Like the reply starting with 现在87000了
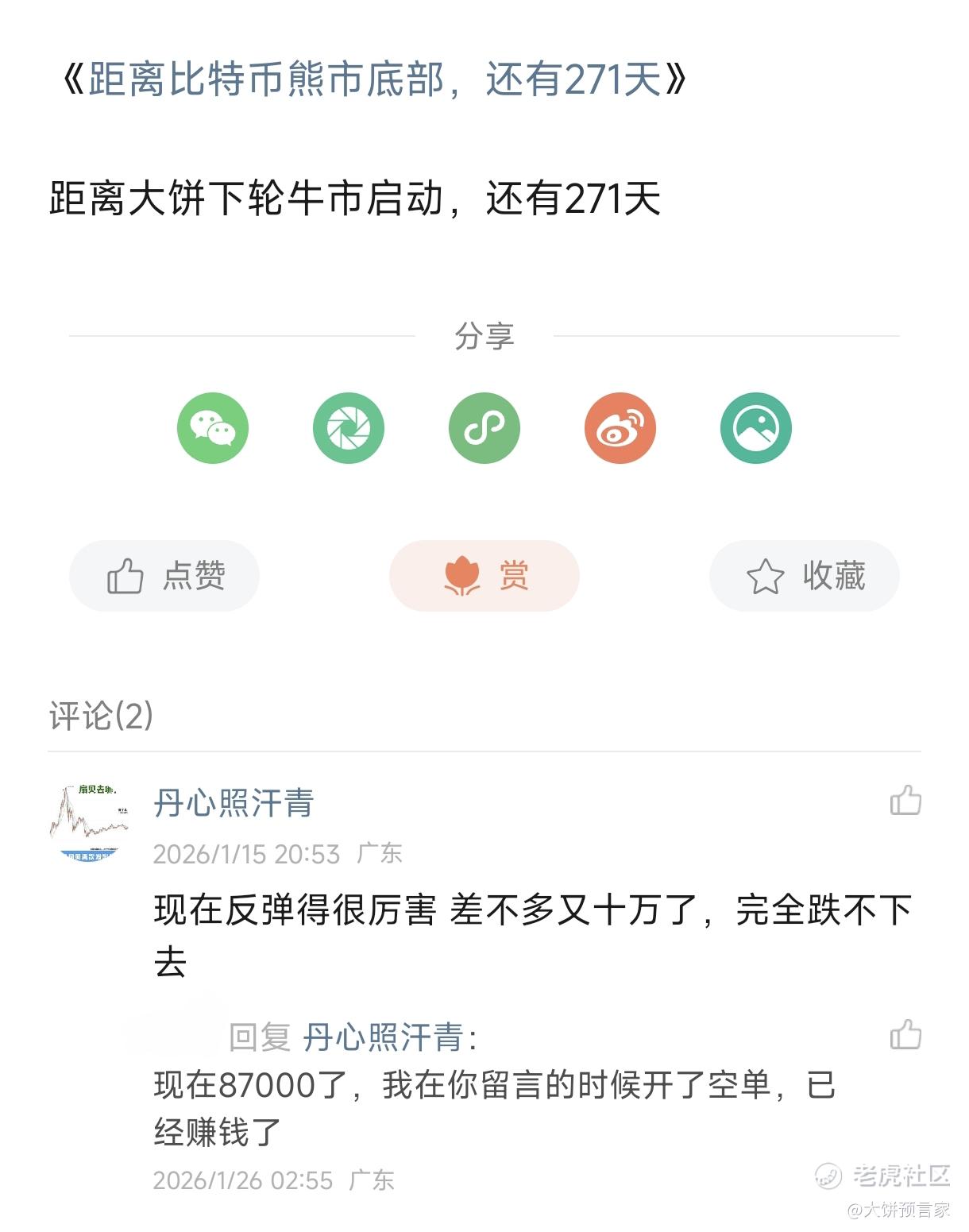 (x=905, y=1035)
